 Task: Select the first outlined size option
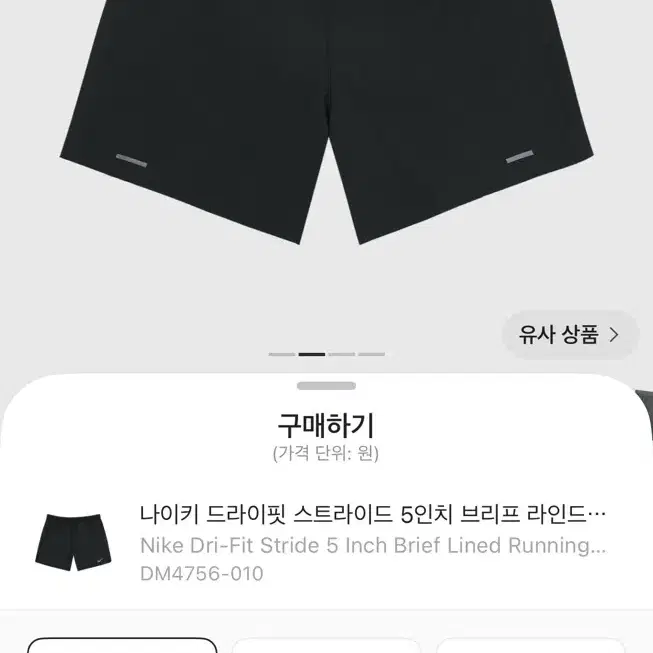pyautogui.click(x=122, y=645)
